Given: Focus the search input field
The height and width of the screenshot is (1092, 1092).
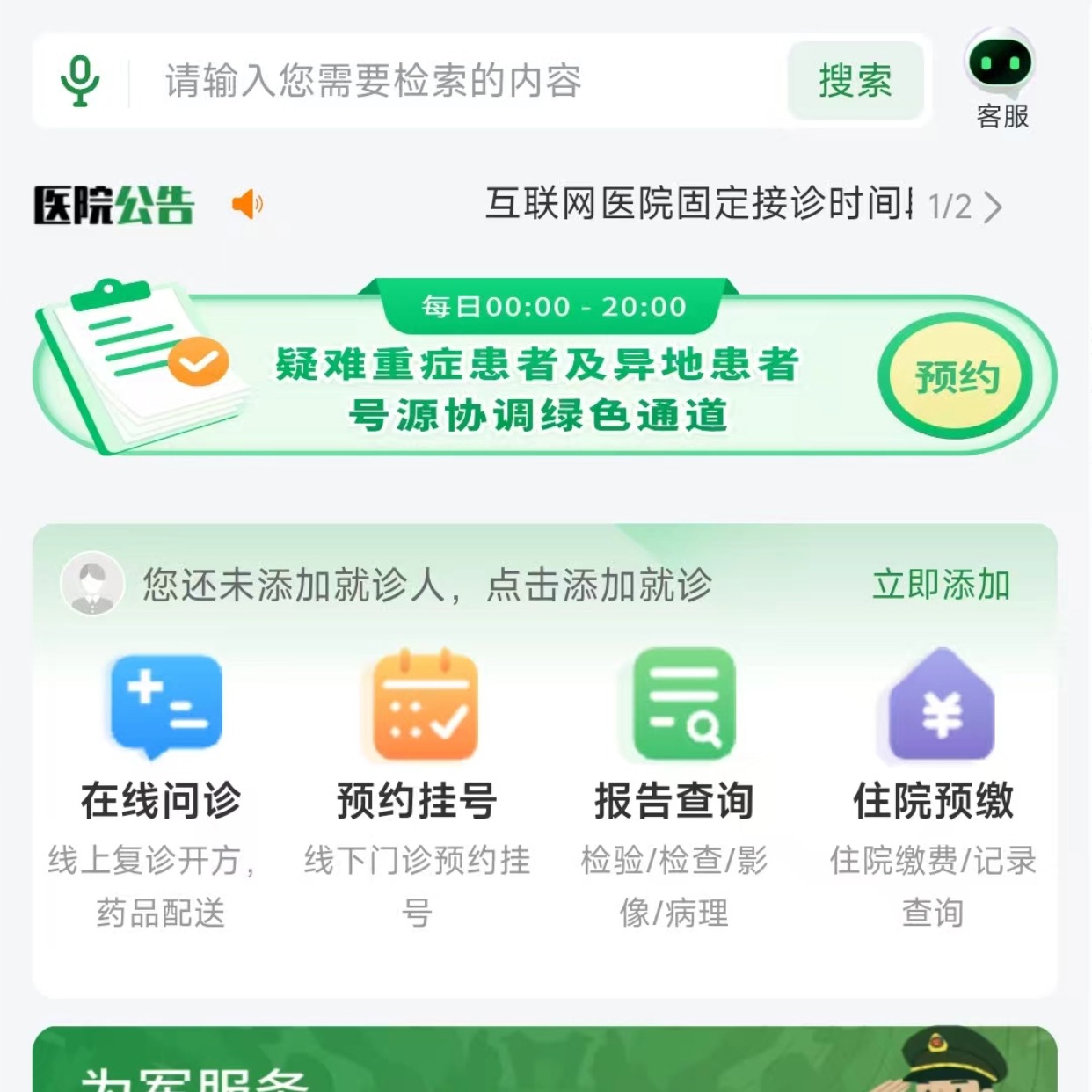Looking at the screenshot, I should click(440, 81).
